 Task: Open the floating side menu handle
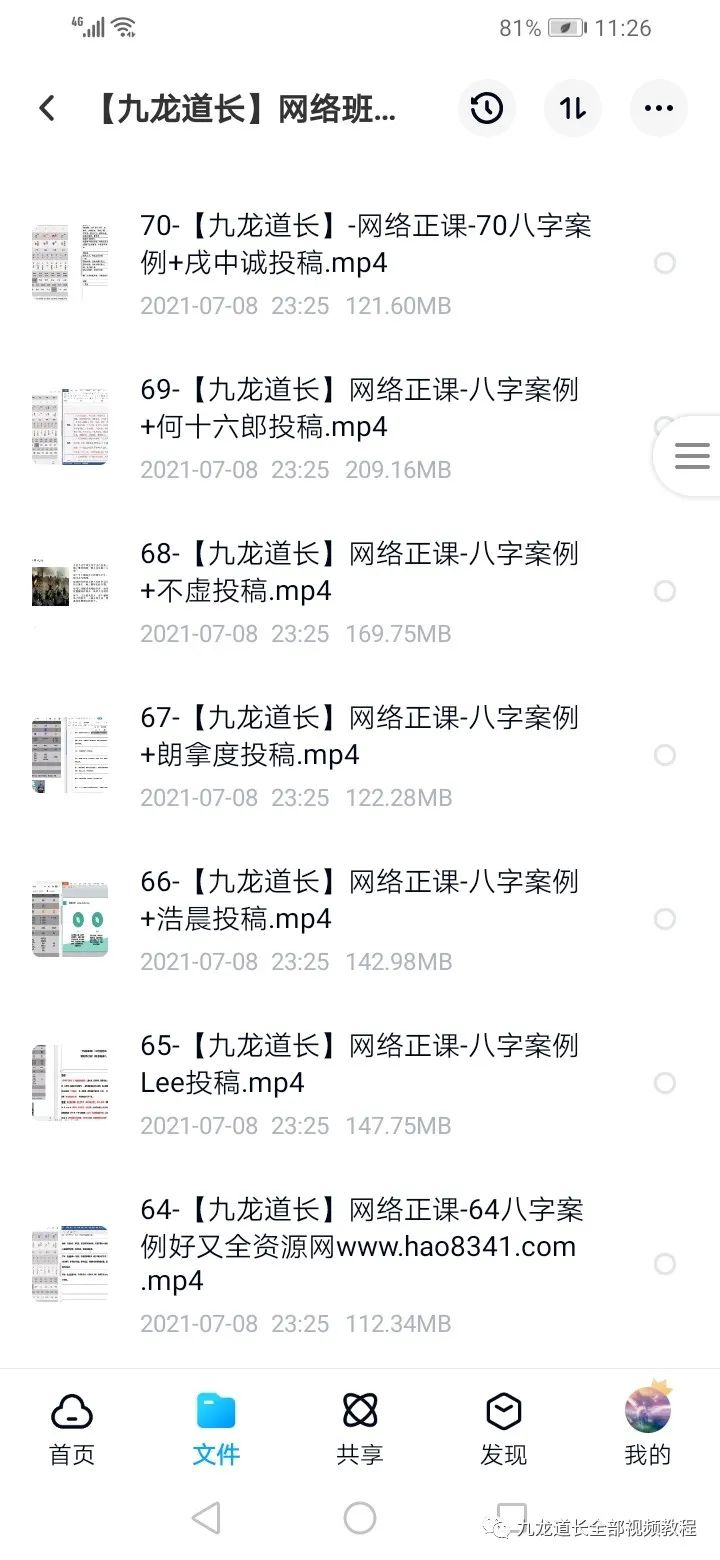[690, 456]
